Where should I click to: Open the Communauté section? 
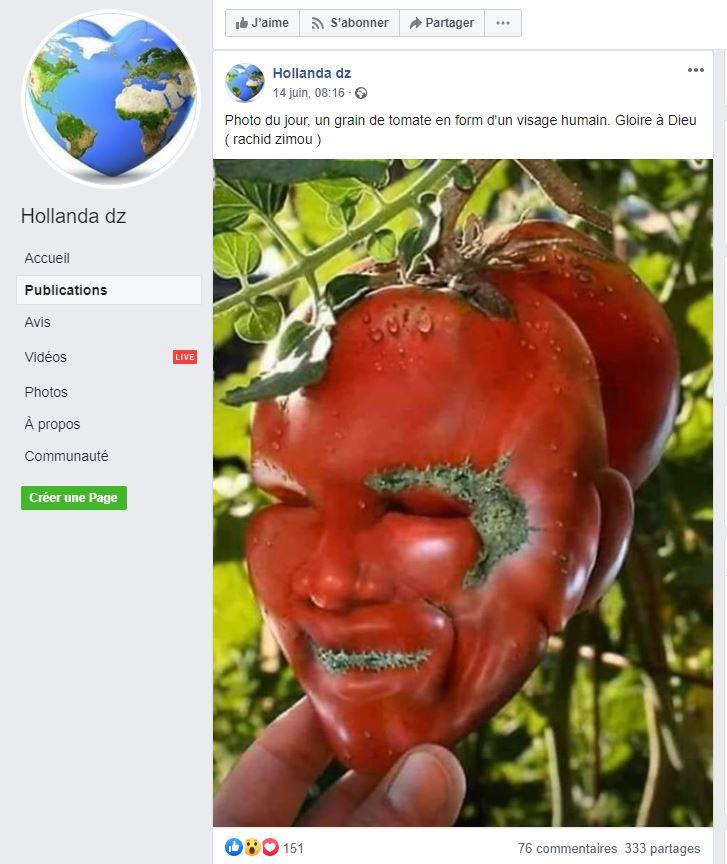point(66,456)
